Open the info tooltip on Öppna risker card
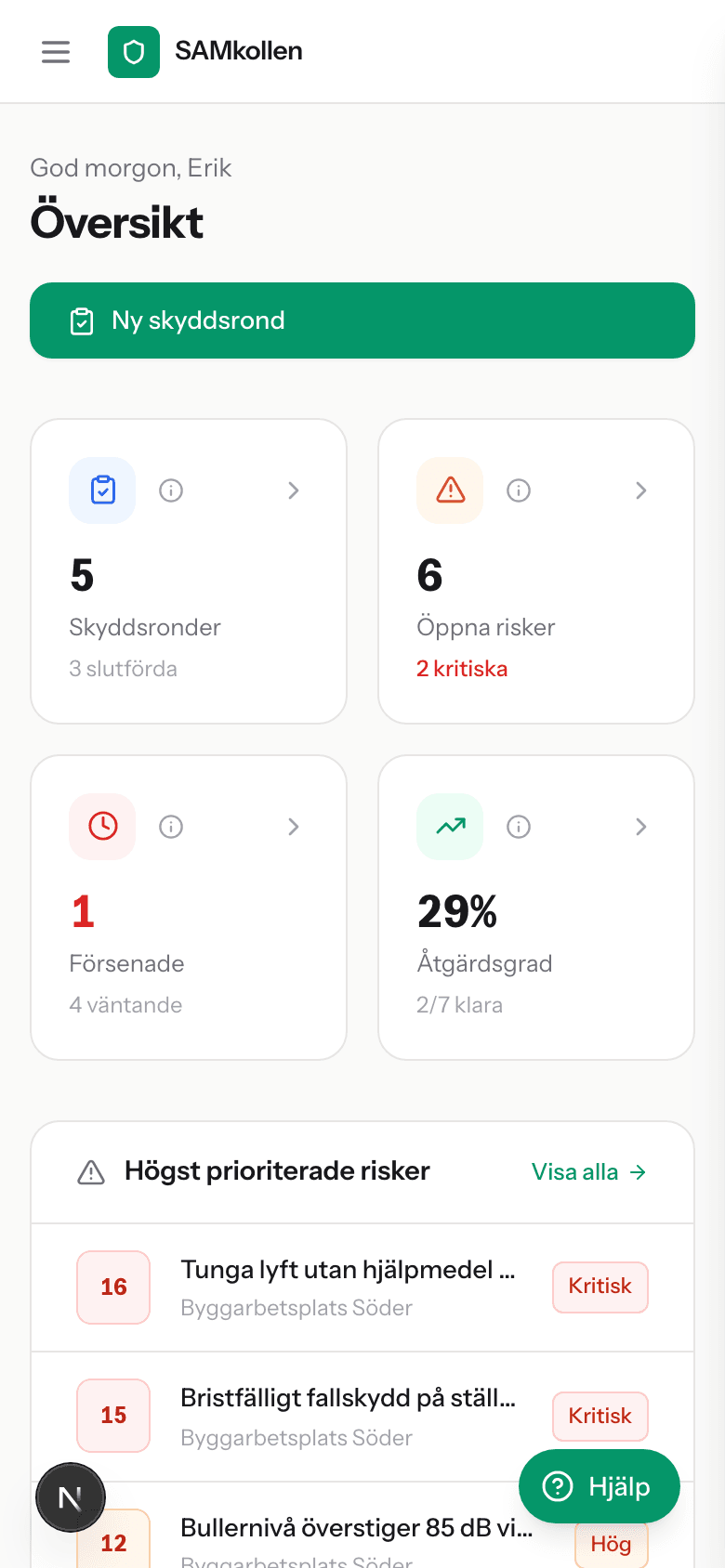The image size is (725, 1568). pyautogui.click(x=519, y=490)
